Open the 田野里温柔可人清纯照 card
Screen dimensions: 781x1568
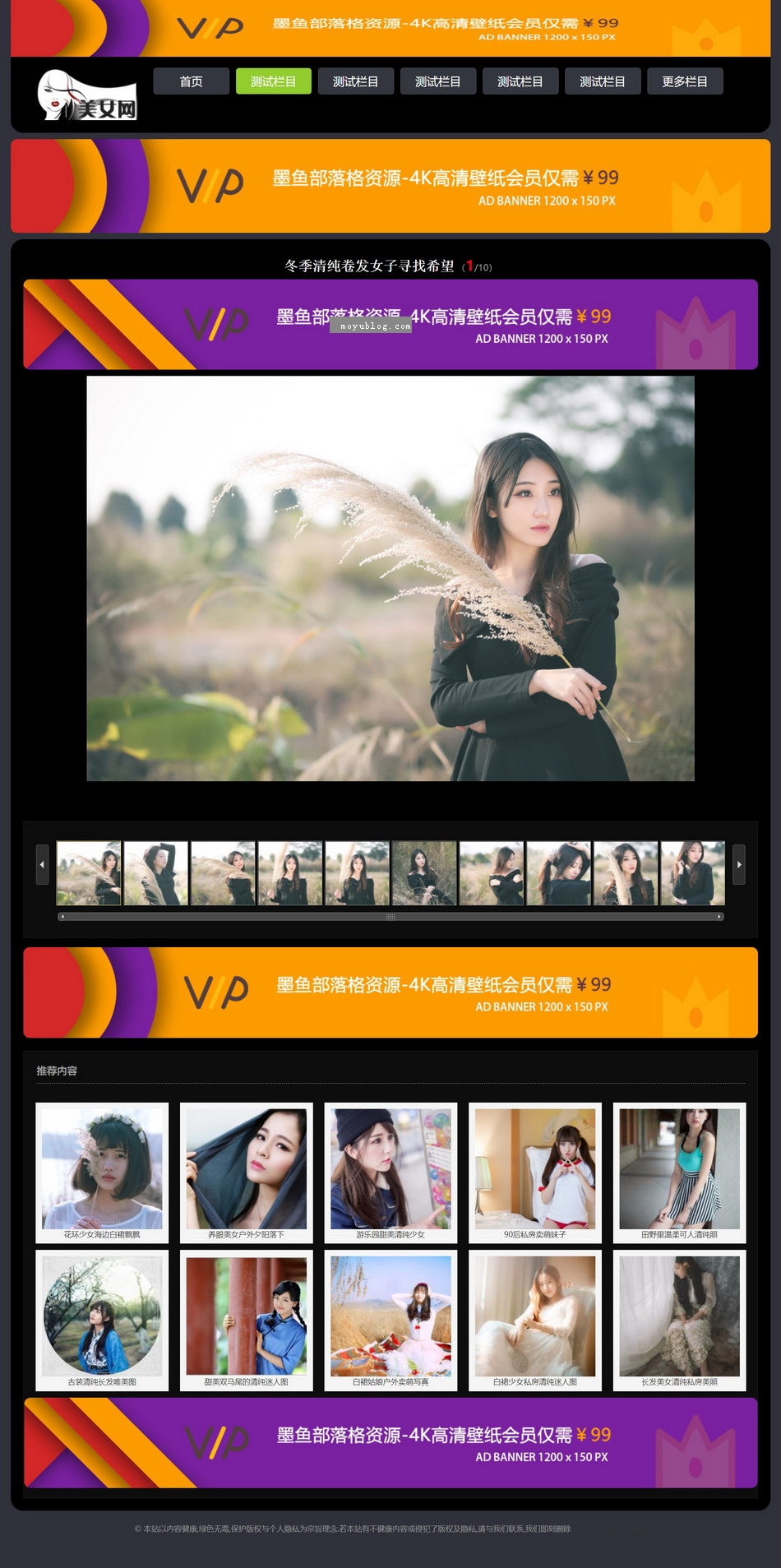679,1173
